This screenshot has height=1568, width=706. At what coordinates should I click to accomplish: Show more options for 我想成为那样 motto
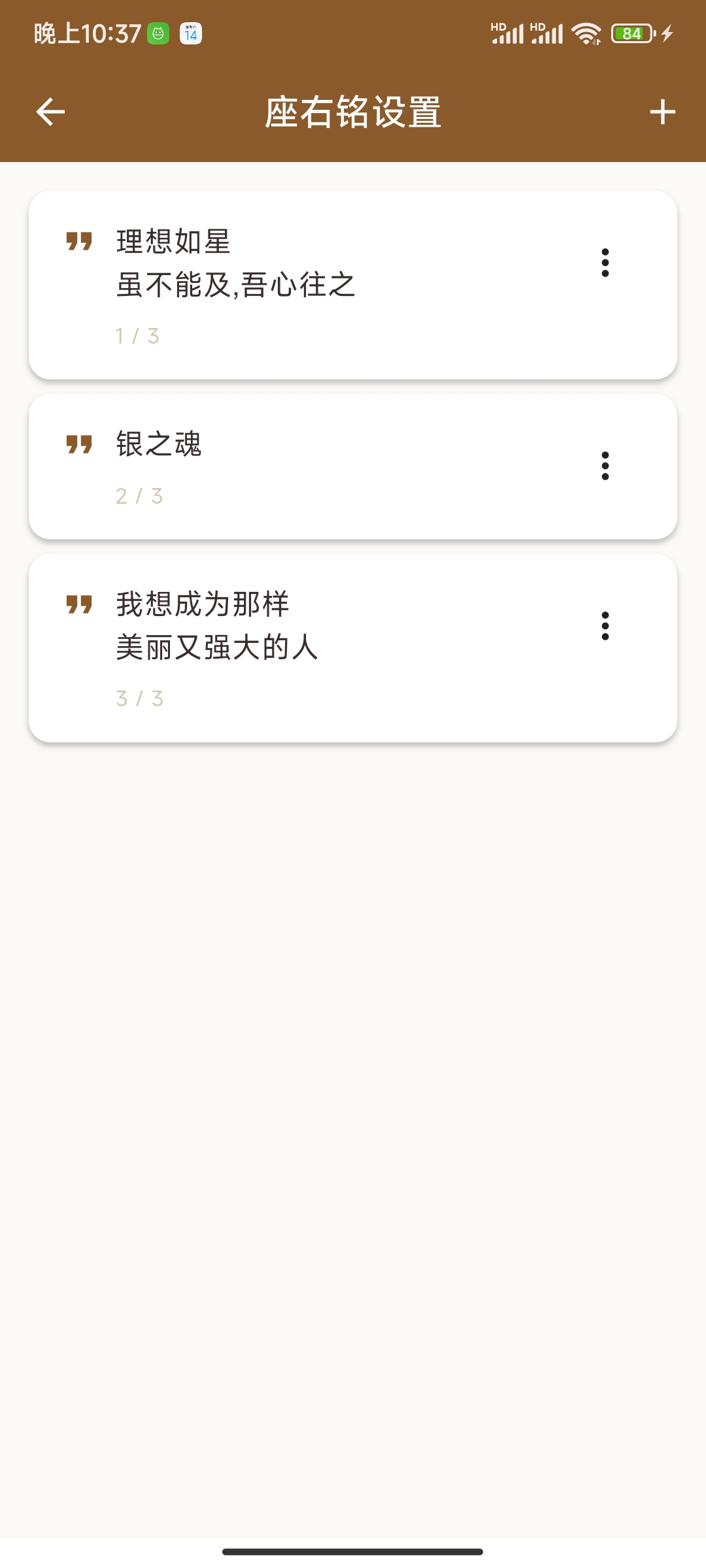coord(605,626)
